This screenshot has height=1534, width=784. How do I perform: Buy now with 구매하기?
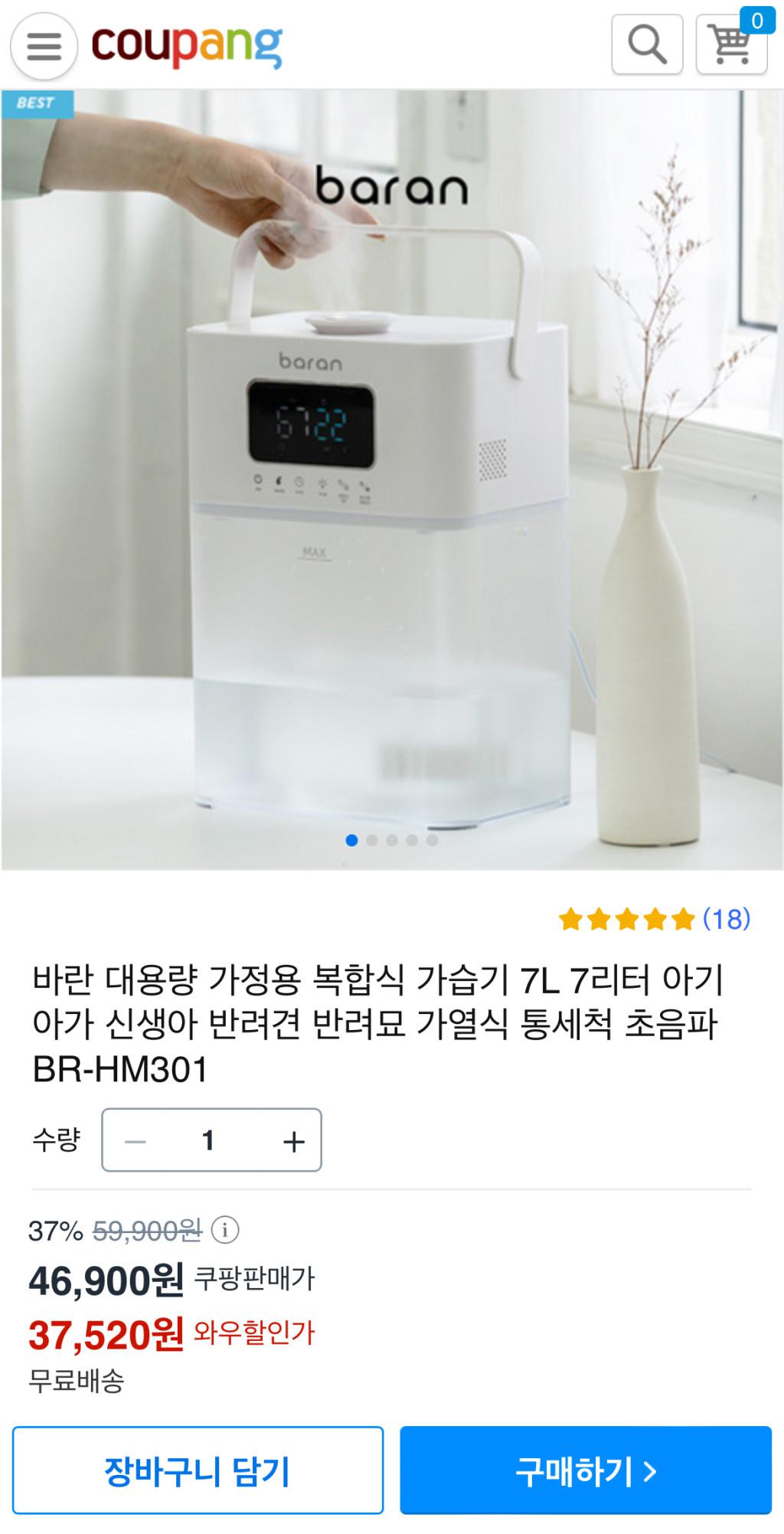[x=586, y=1470]
